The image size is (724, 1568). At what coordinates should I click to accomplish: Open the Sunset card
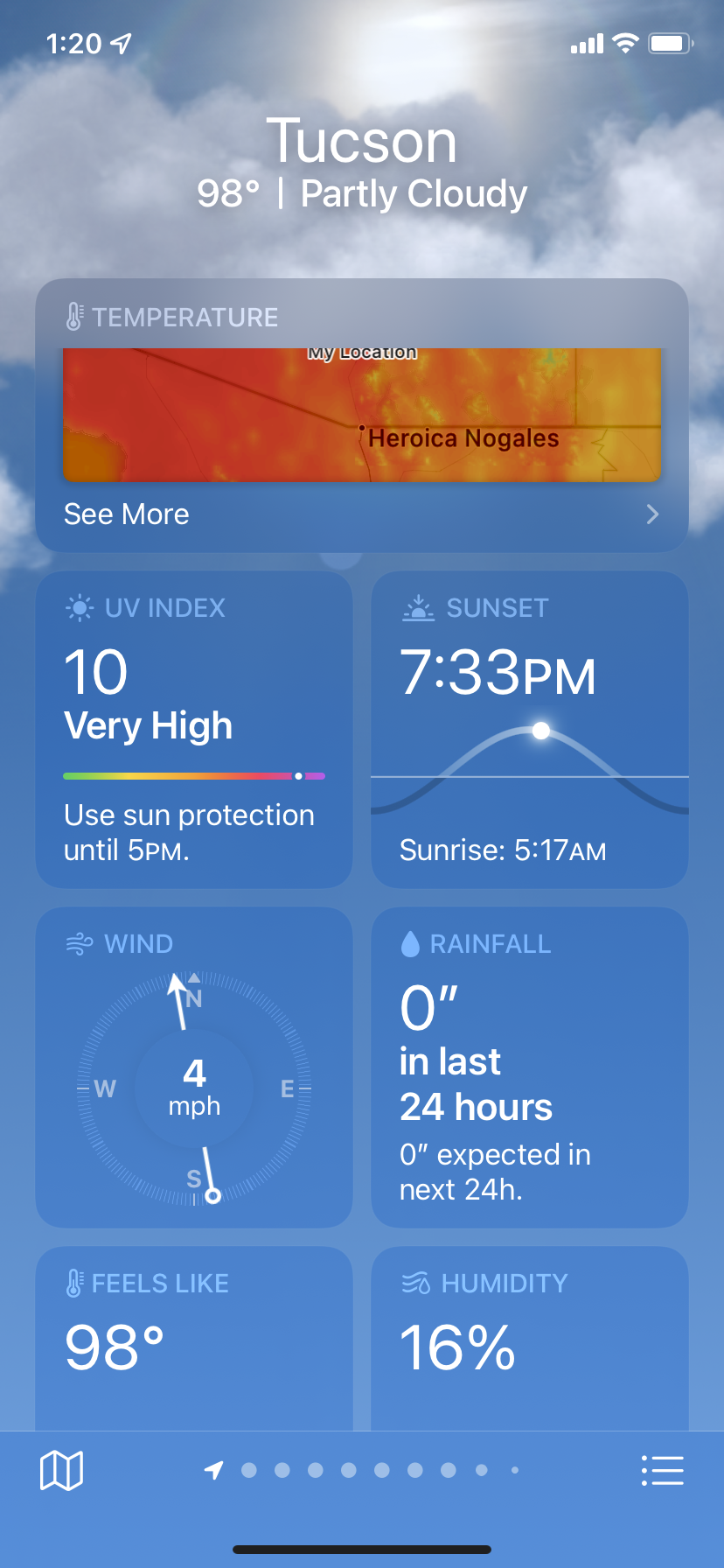[x=530, y=730]
